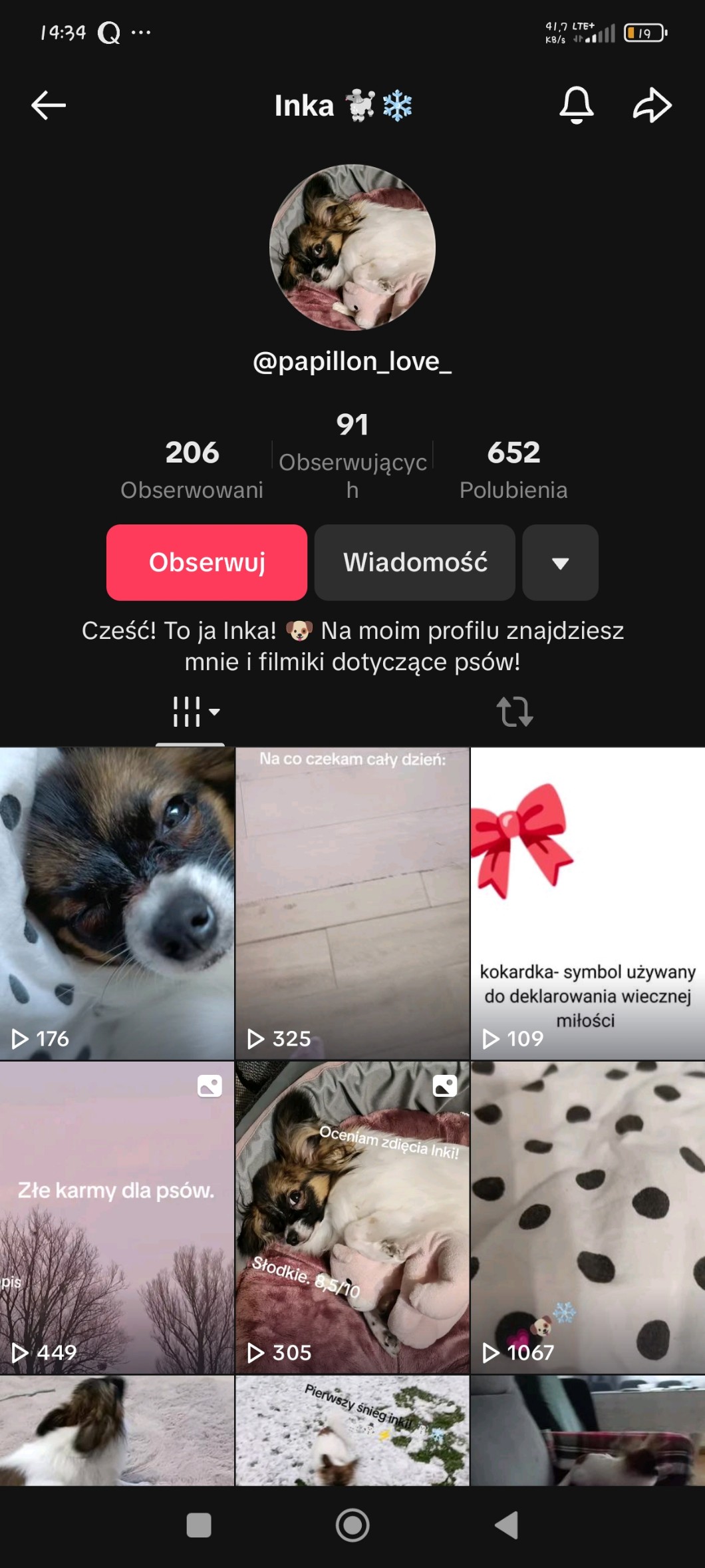
Task: Switch to the reposts tab
Action: (x=515, y=712)
